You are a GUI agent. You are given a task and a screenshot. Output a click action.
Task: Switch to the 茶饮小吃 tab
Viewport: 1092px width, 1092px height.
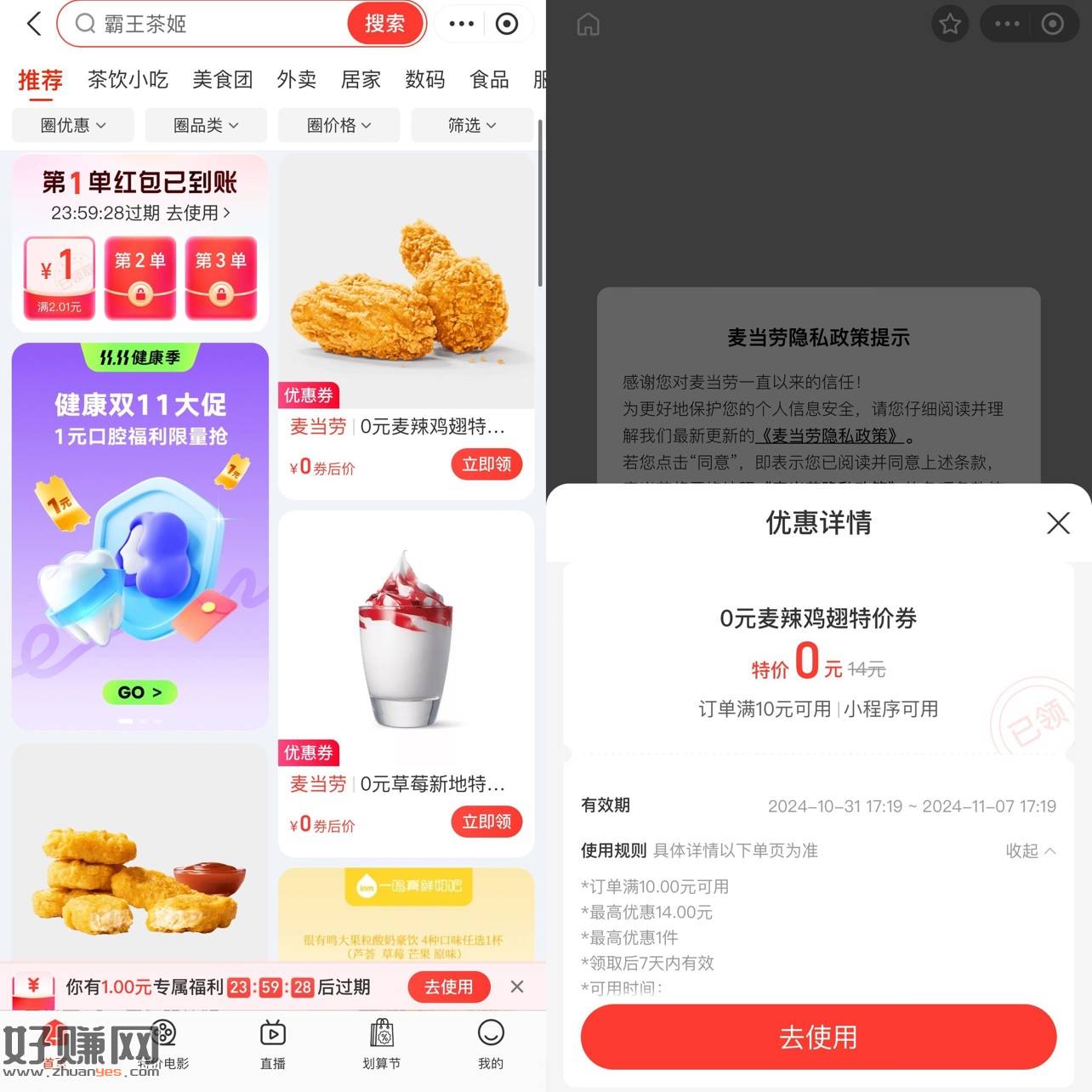tap(128, 80)
